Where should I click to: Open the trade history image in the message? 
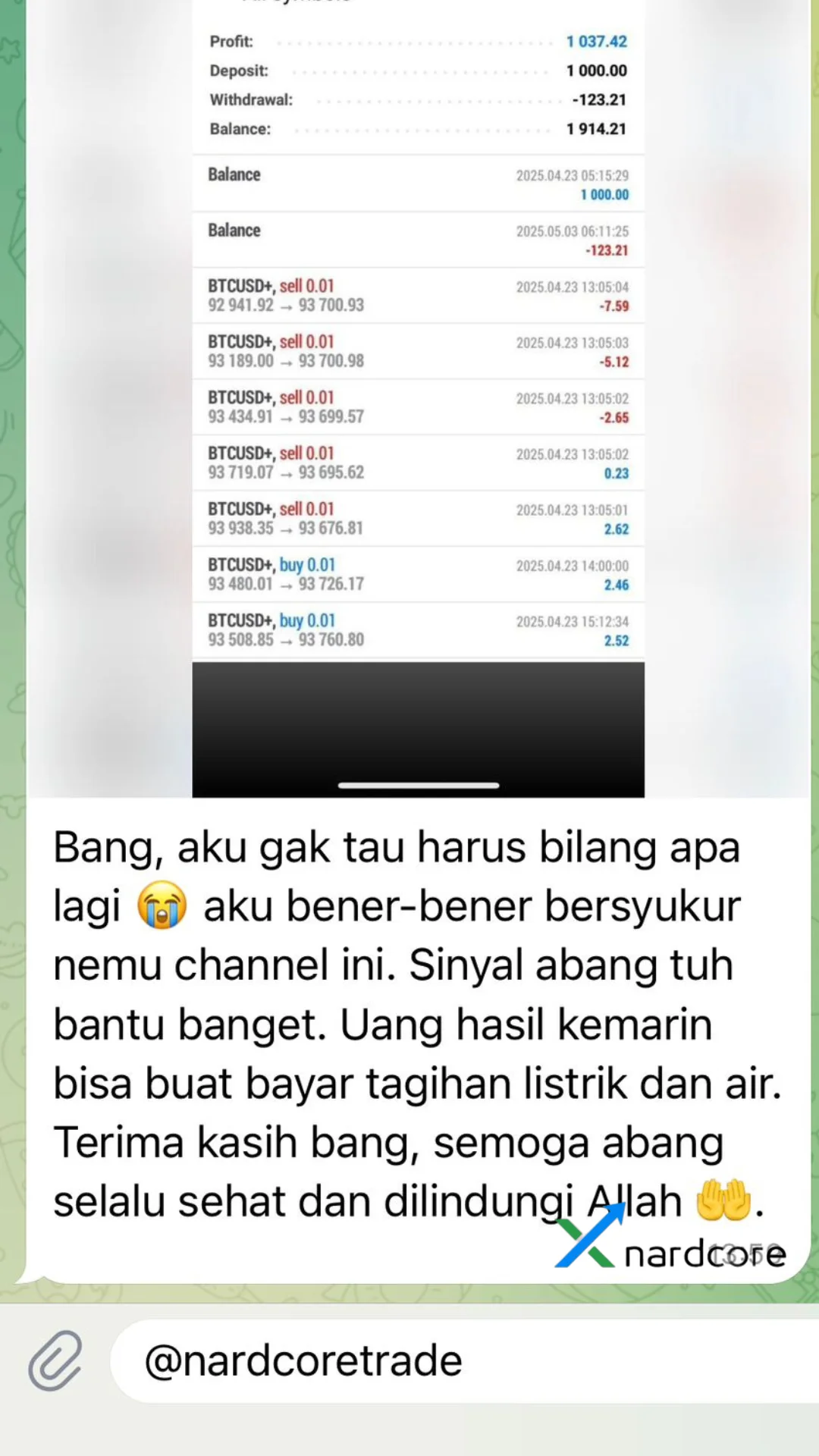[x=418, y=394]
